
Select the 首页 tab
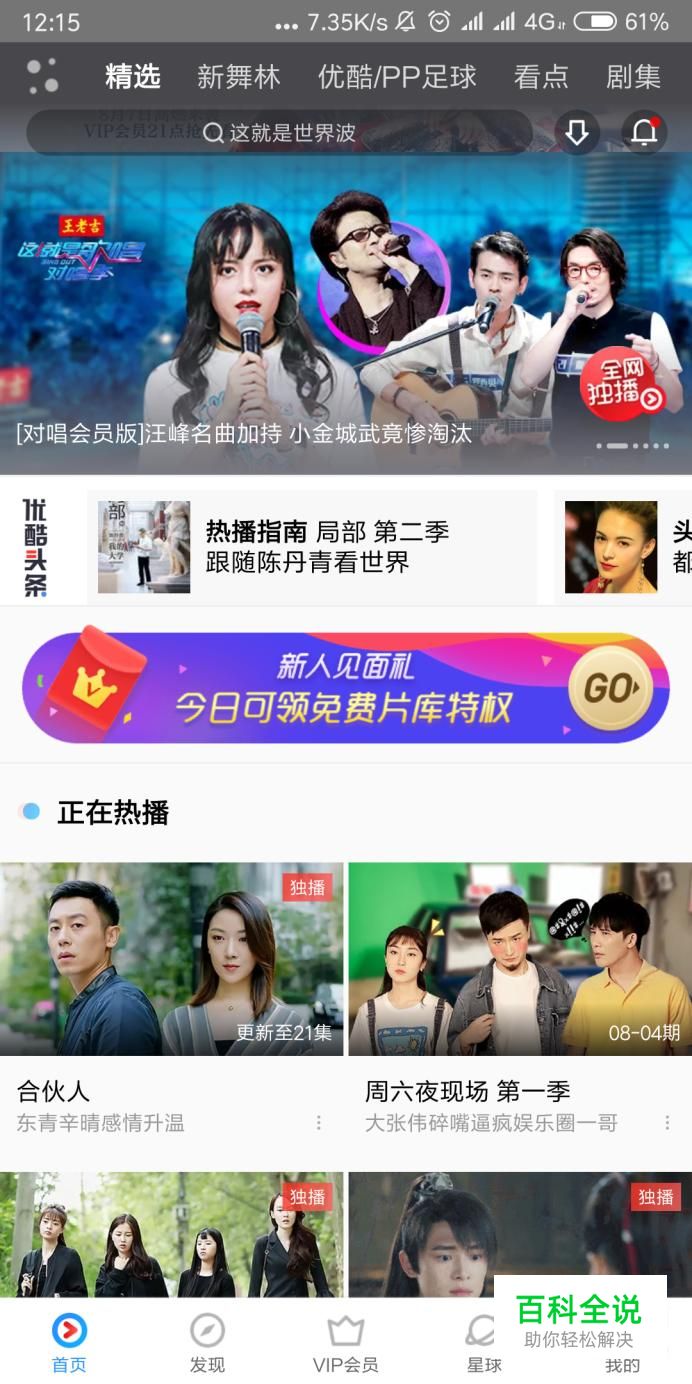69,1343
